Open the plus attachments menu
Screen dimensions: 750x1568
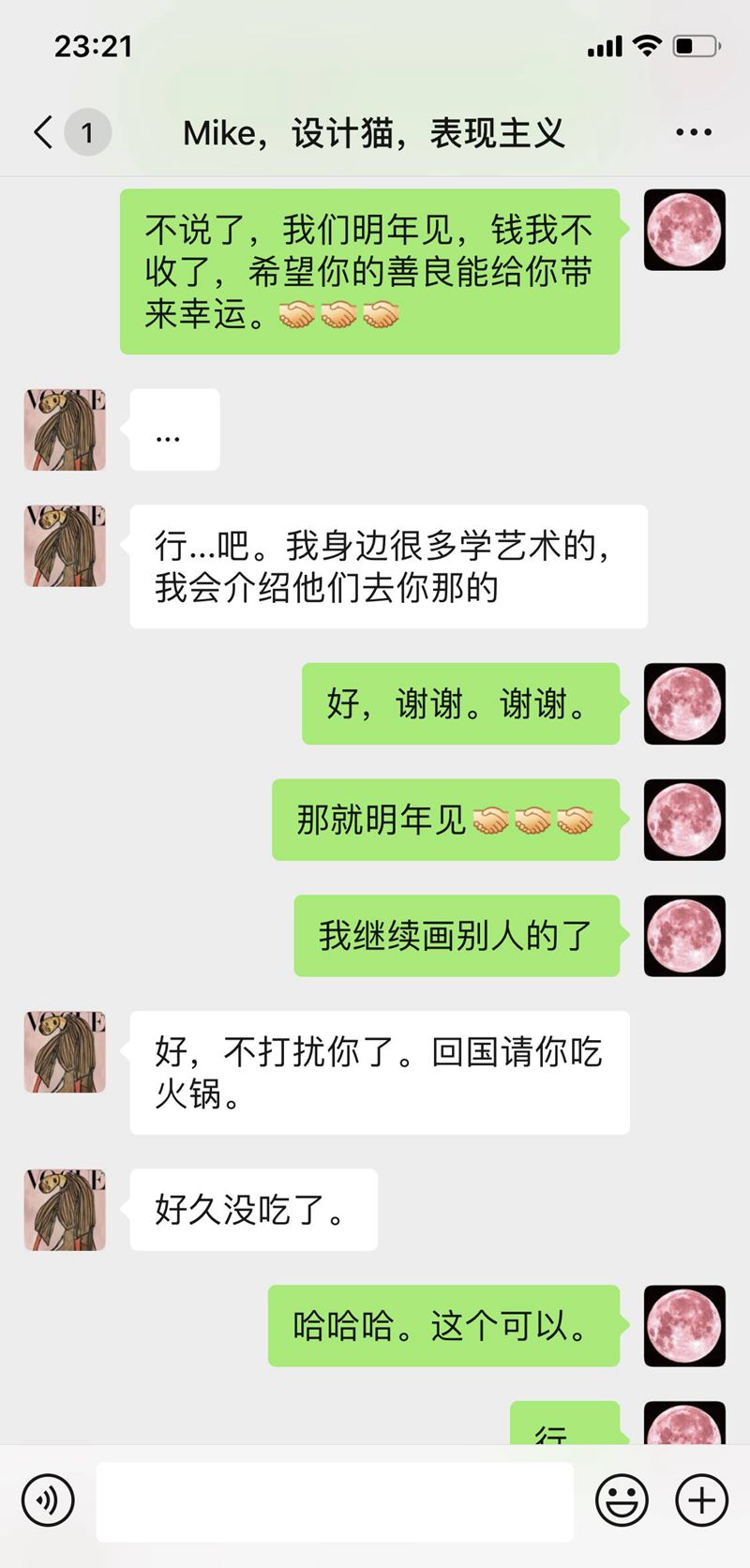pos(701,1500)
